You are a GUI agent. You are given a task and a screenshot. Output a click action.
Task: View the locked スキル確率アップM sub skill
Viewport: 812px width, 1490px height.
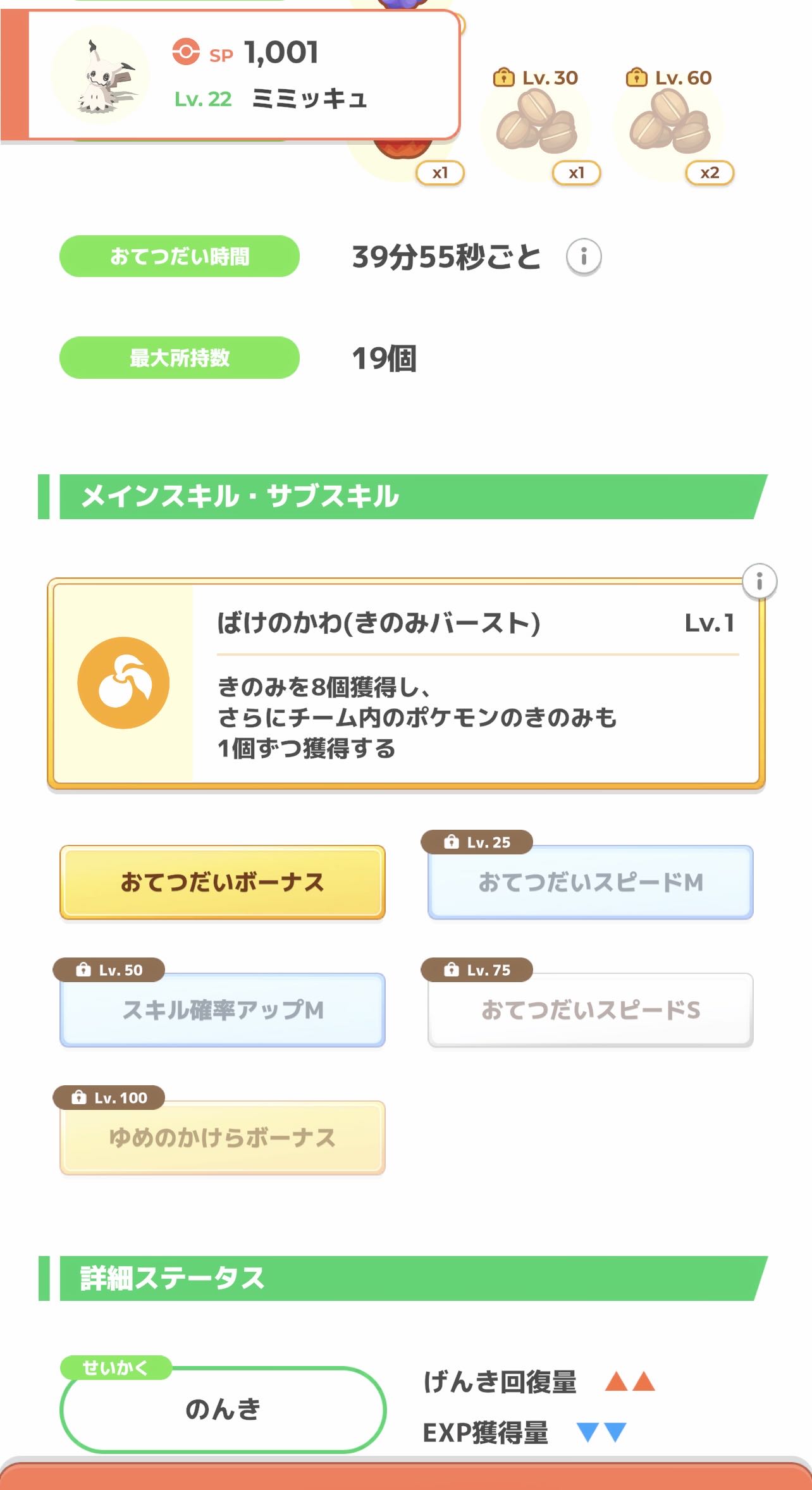[x=223, y=1009]
